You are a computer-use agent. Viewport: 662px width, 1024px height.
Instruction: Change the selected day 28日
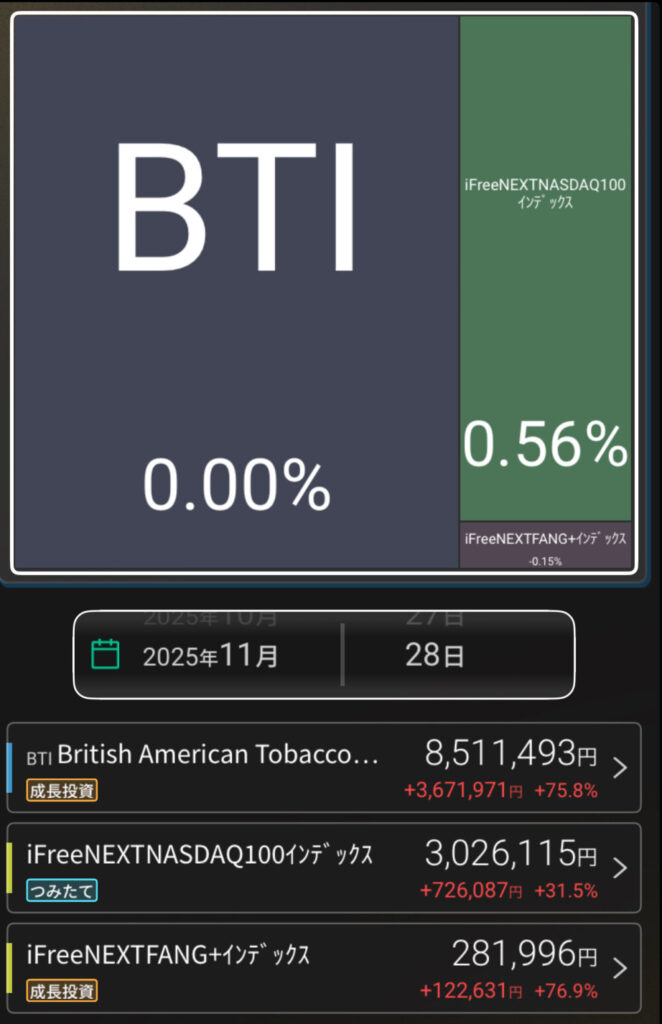pyautogui.click(x=435, y=656)
